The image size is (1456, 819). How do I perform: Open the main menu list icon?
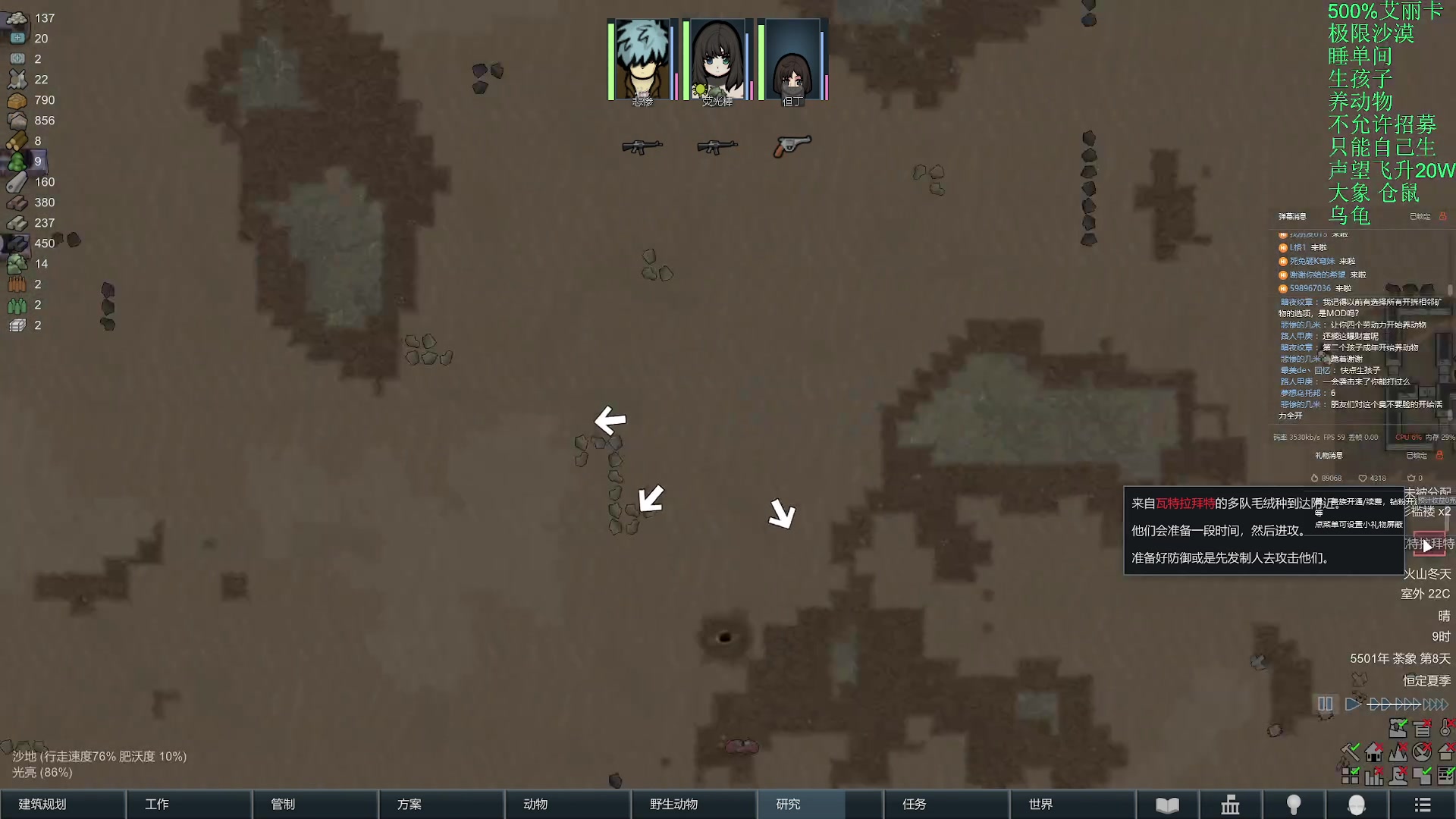(x=1423, y=805)
